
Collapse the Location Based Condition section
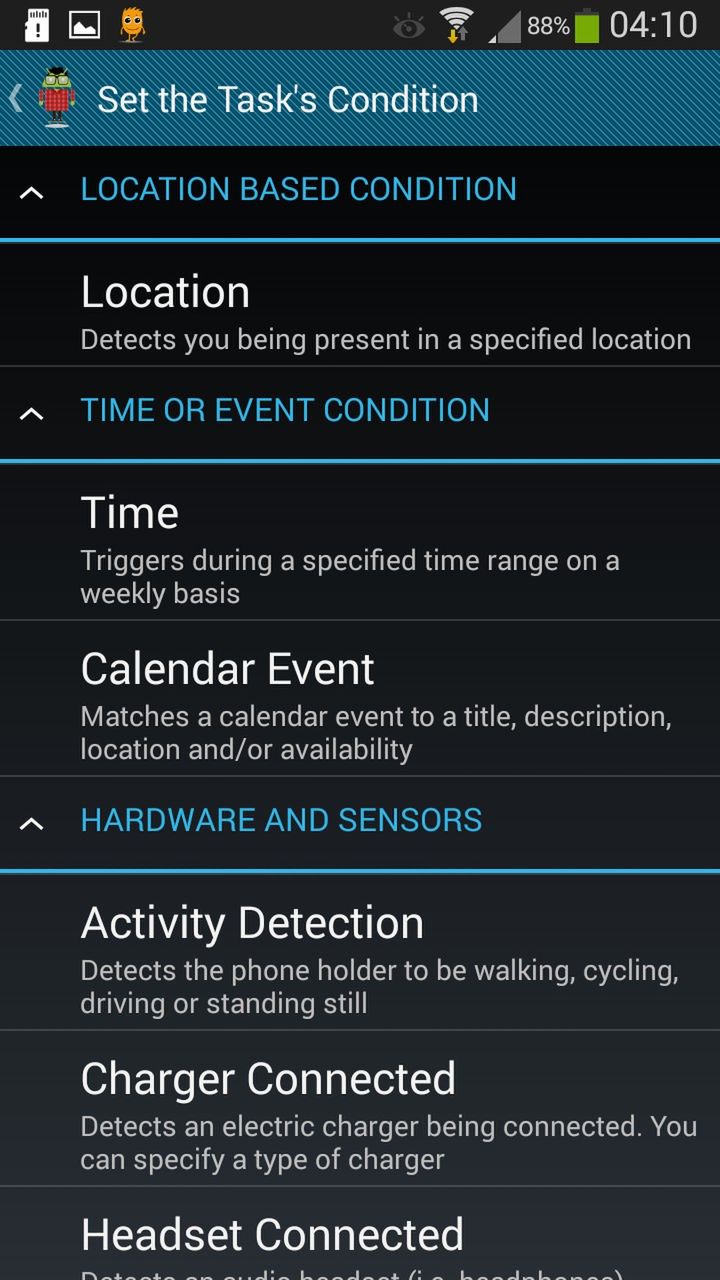coord(32,192)
